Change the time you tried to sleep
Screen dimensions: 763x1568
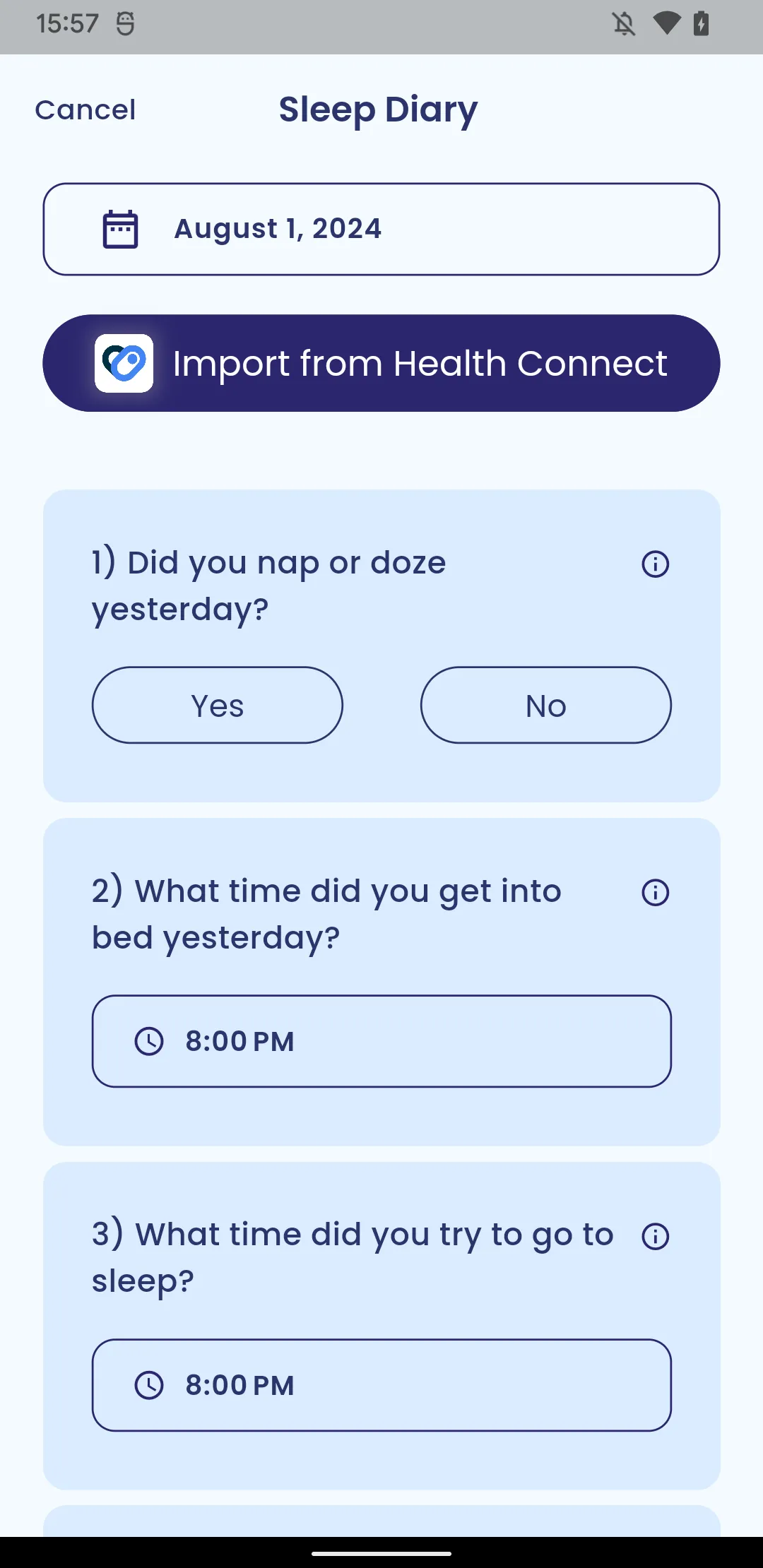coord(381,1385)
